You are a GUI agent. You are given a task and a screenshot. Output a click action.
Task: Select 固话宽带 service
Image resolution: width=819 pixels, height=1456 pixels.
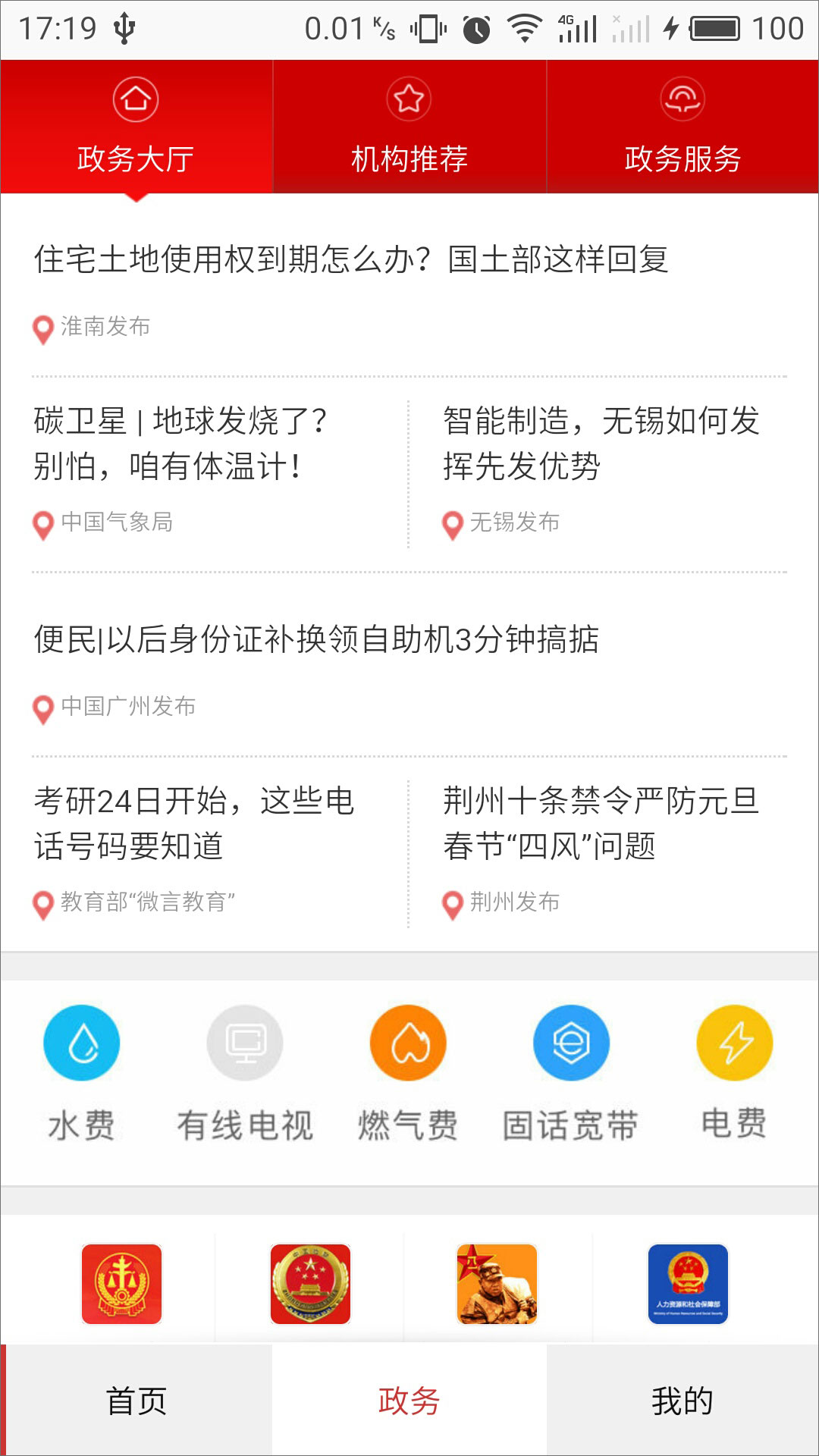[571, 1071]
